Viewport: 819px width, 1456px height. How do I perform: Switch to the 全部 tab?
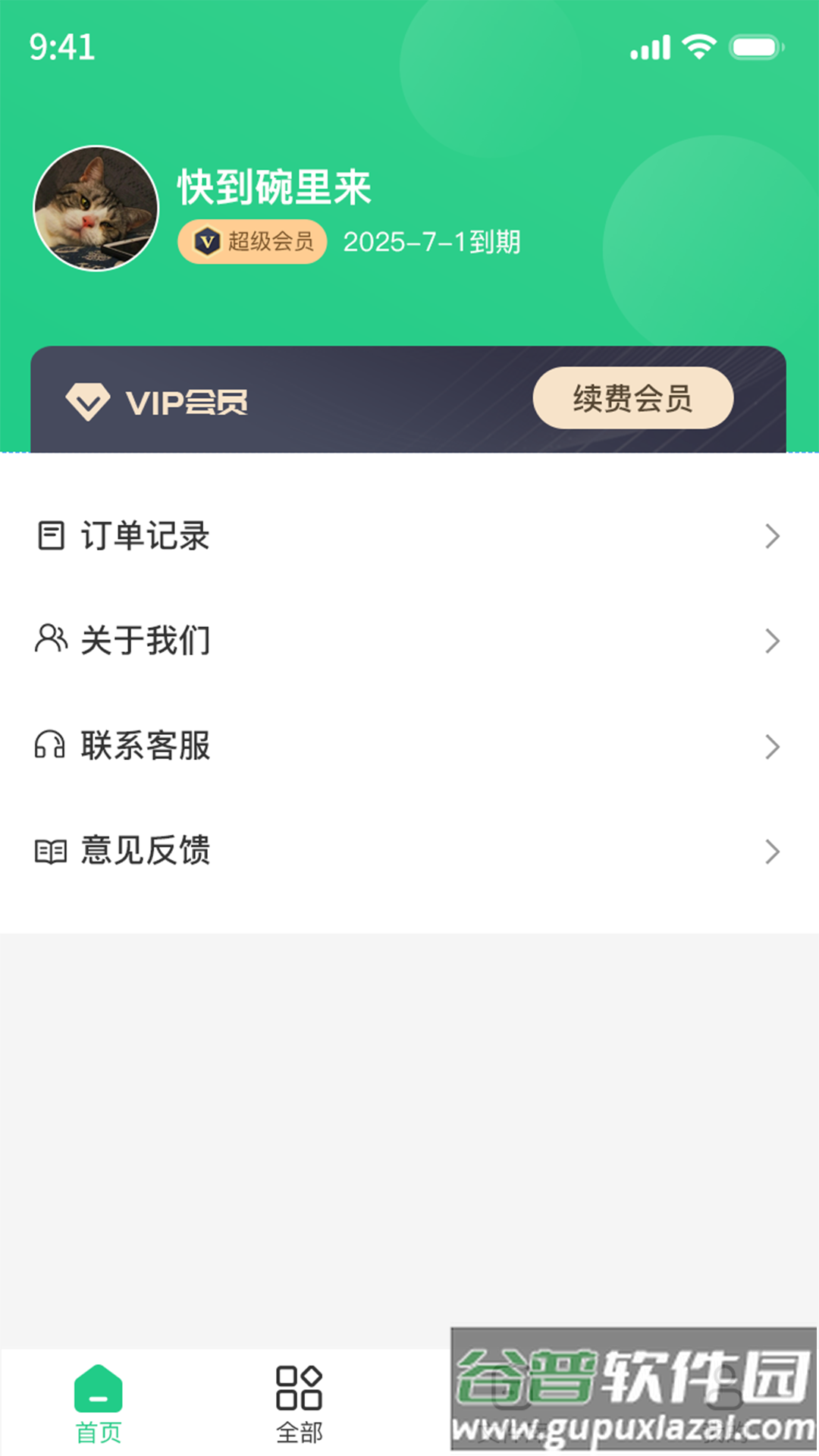point(299,1404)
